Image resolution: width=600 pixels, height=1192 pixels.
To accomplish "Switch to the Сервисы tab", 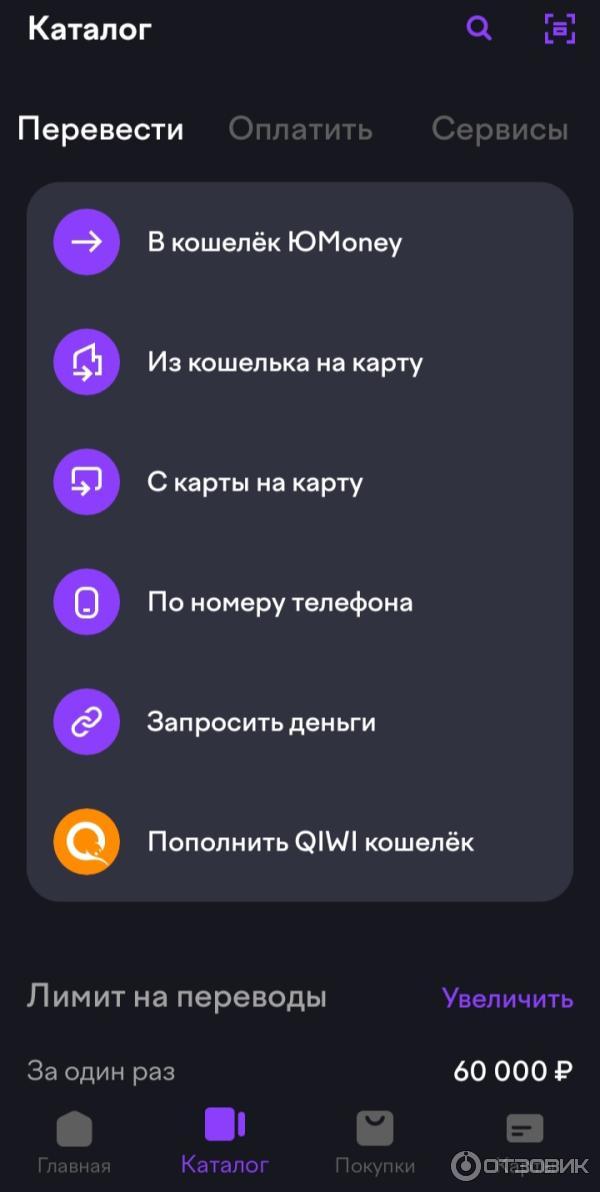I will tap(499, 129).
